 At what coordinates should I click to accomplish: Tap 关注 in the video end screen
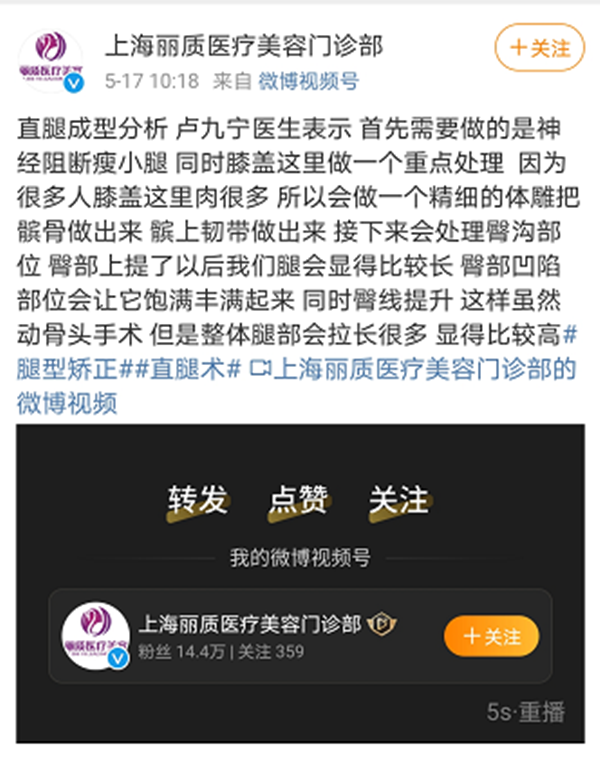click(398, 501)
